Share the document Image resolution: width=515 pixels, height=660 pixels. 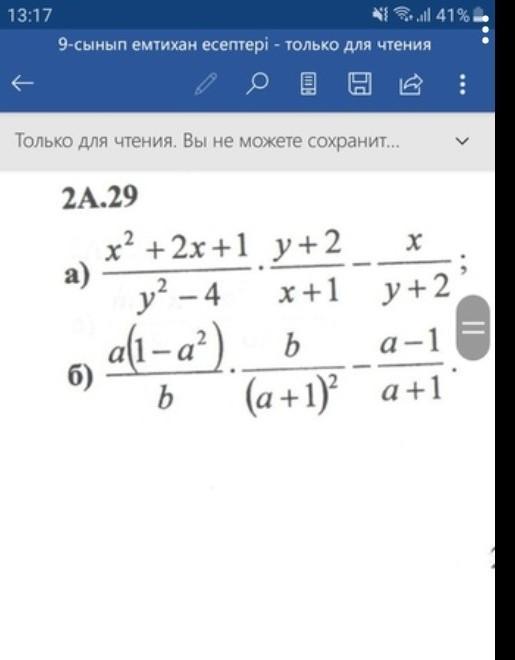pos(411,84)
